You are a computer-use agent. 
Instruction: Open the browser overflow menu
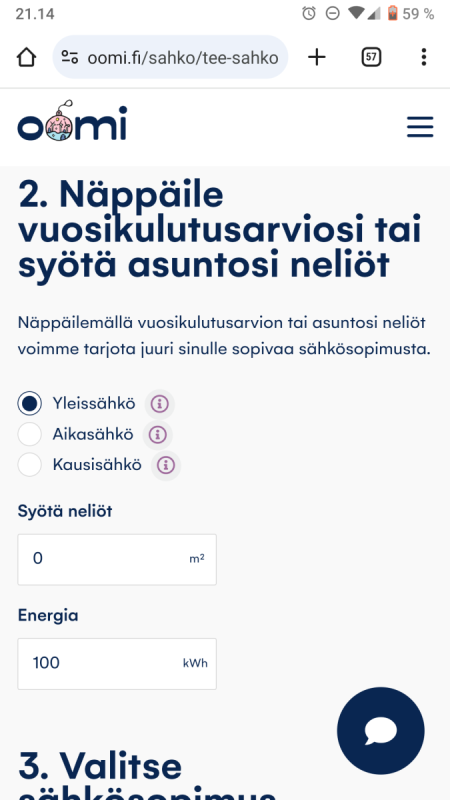[x=423, y=57]
